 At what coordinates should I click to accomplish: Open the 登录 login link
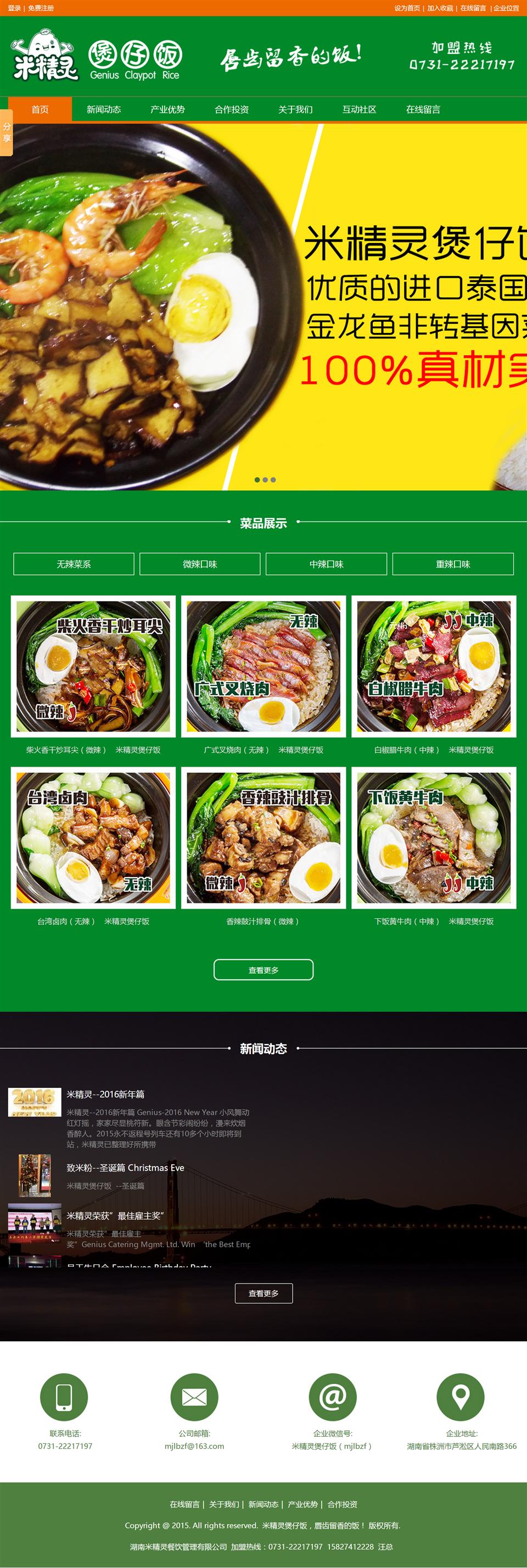pyautogui.click(x=14, y=8)
